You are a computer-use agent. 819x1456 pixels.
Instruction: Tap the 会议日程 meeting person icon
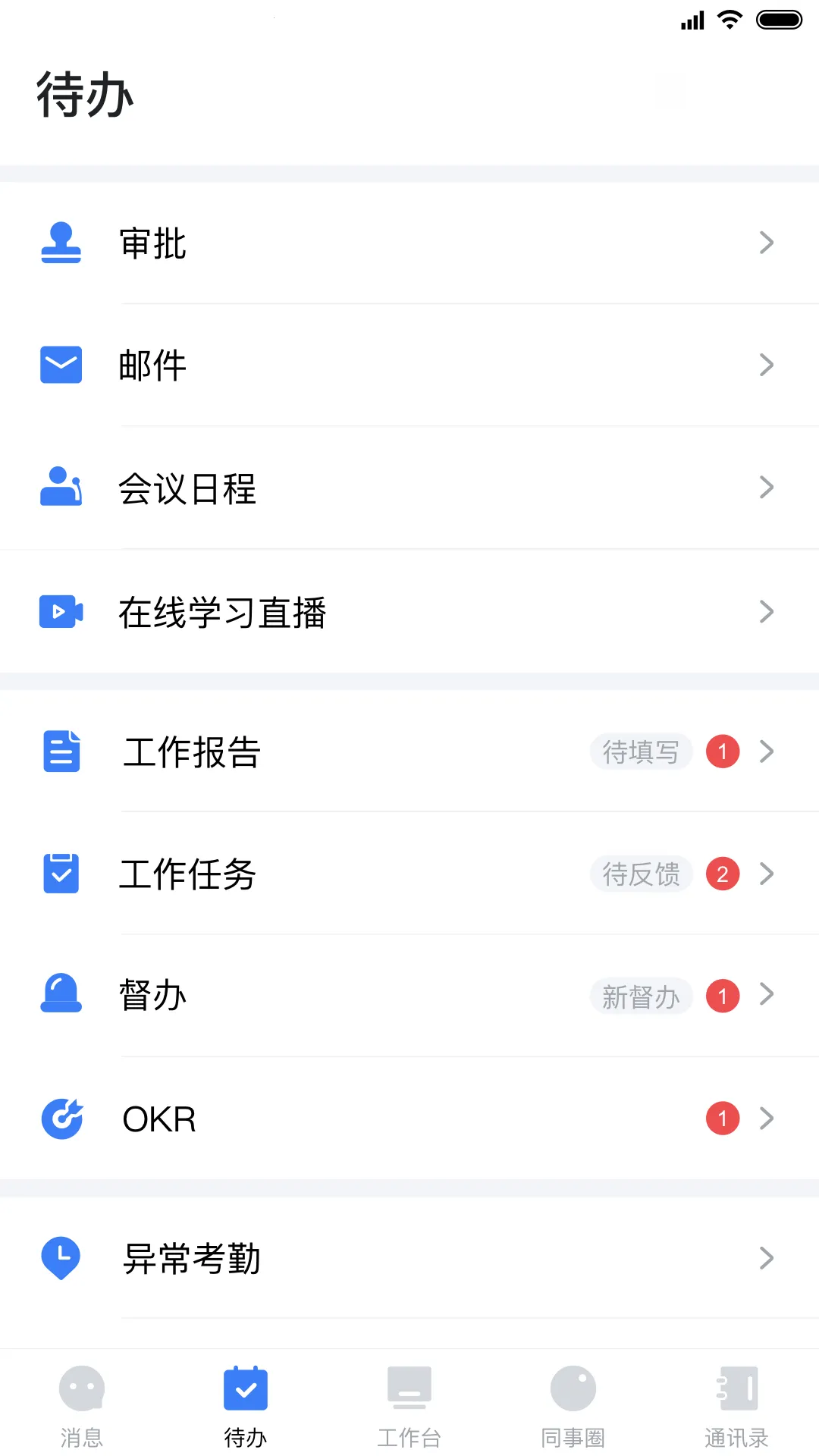(61, 488)
